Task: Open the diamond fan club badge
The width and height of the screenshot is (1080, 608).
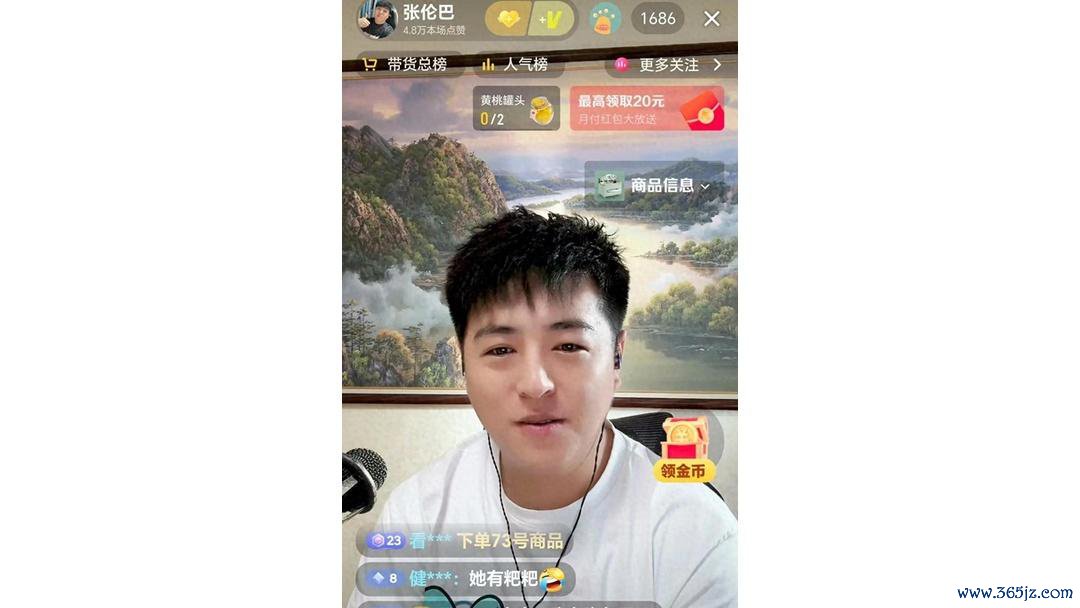Action: point(508,18)
